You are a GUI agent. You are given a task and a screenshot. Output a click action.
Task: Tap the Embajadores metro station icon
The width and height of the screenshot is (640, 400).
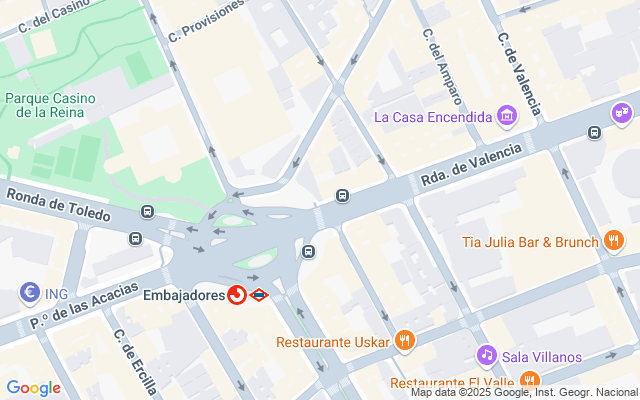click(x=259, y=295)
